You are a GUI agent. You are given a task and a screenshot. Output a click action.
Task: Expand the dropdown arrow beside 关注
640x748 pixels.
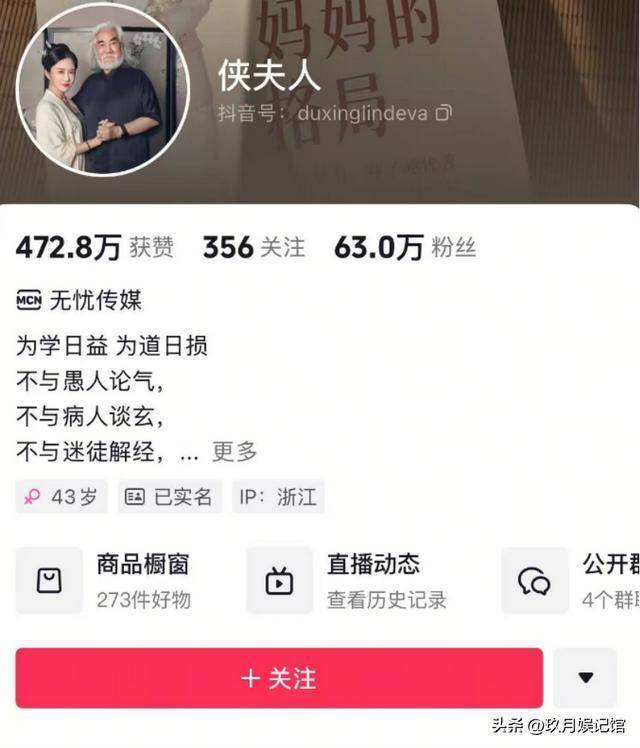pyautogui.click(x=585, y=678)
